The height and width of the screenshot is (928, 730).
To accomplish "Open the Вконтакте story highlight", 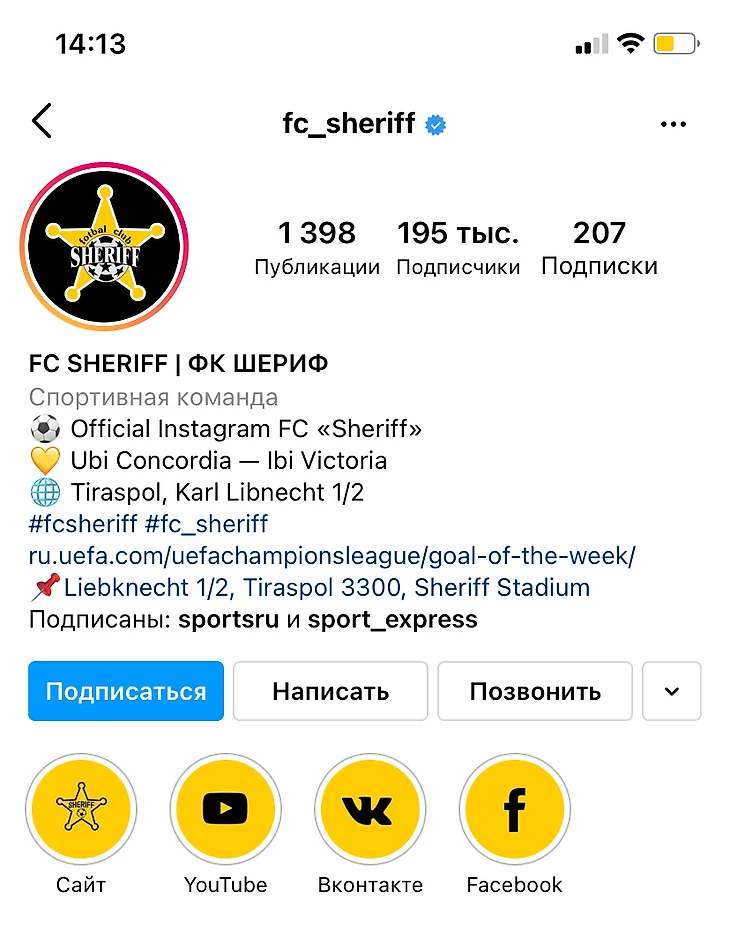I will coord(370,809).
